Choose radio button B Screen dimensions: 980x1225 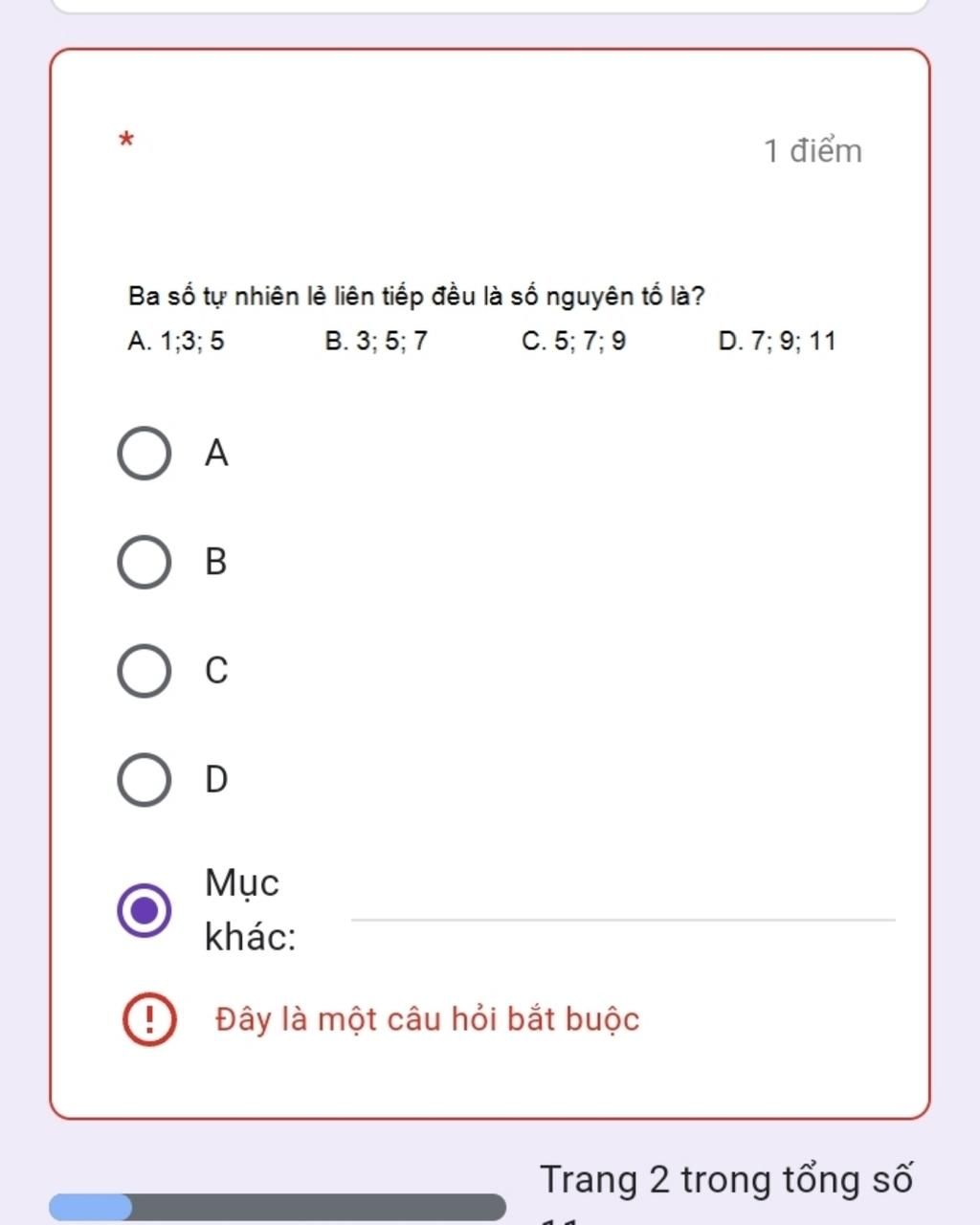pyautogui.click(x=145, y=562)
